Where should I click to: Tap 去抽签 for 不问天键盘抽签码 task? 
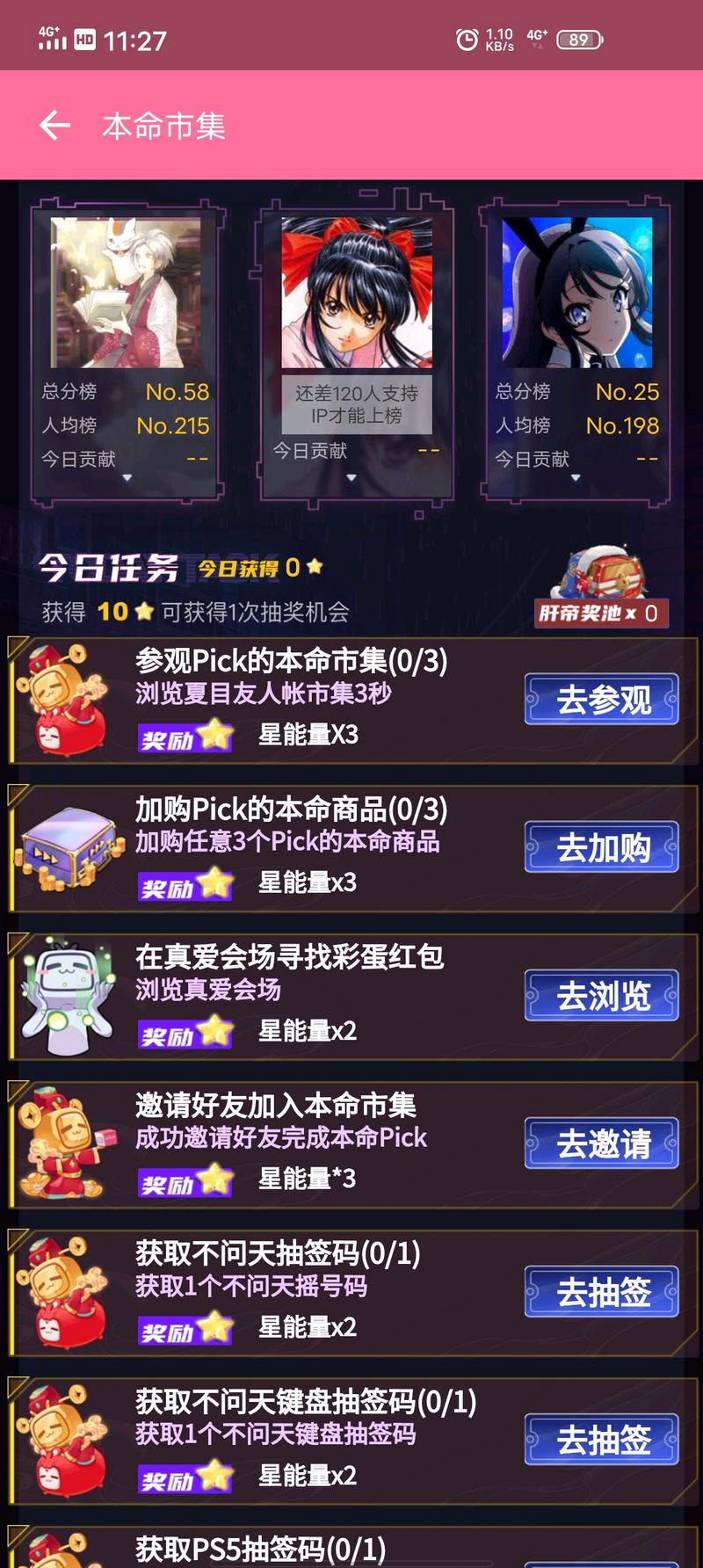click(x=602, y=1440)
